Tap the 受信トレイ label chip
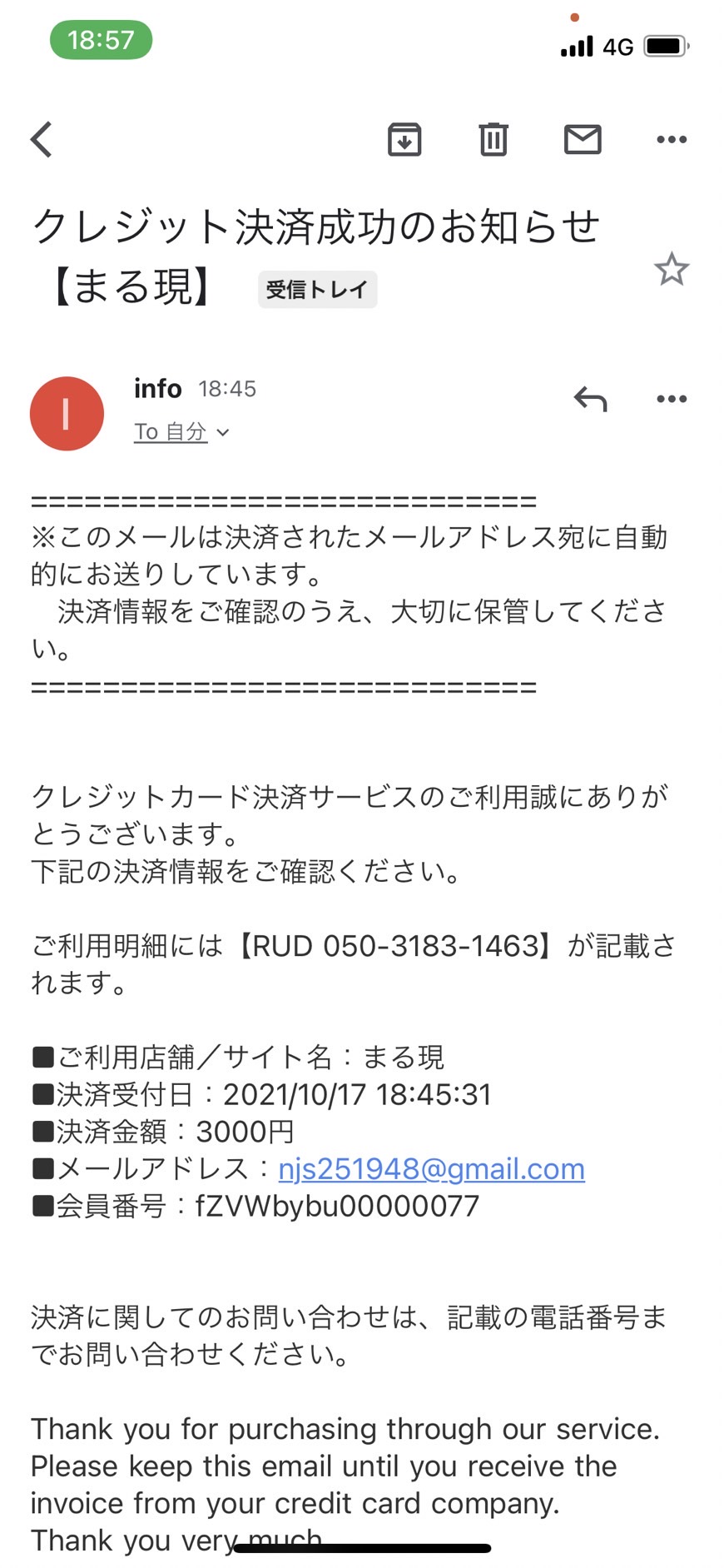This screenshot has height=1568, width=724. point(317,289)
